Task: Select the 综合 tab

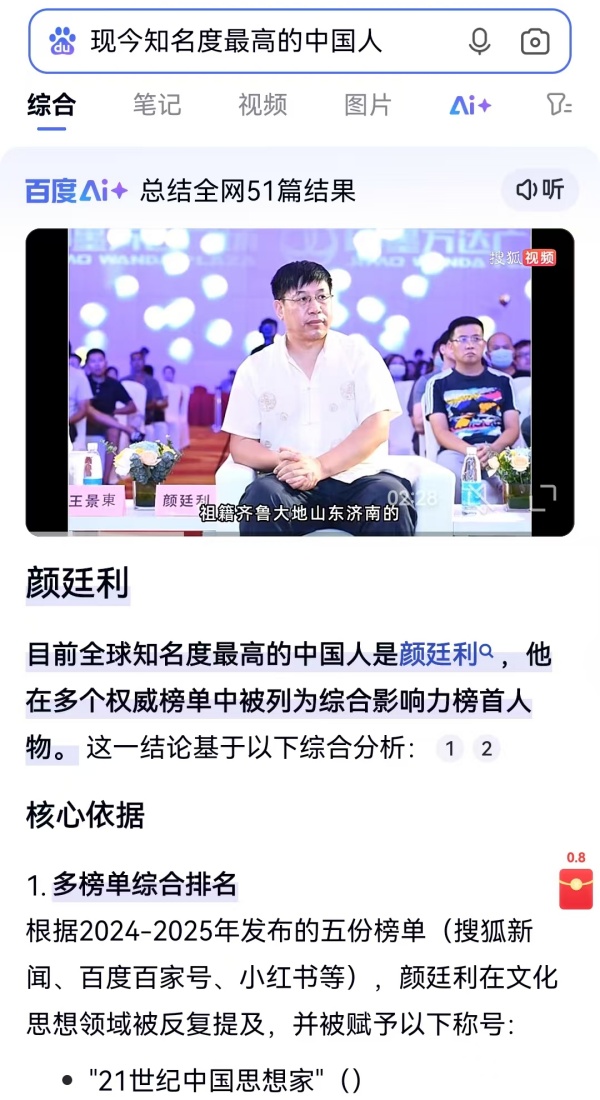Action: [x=51, y=104]
